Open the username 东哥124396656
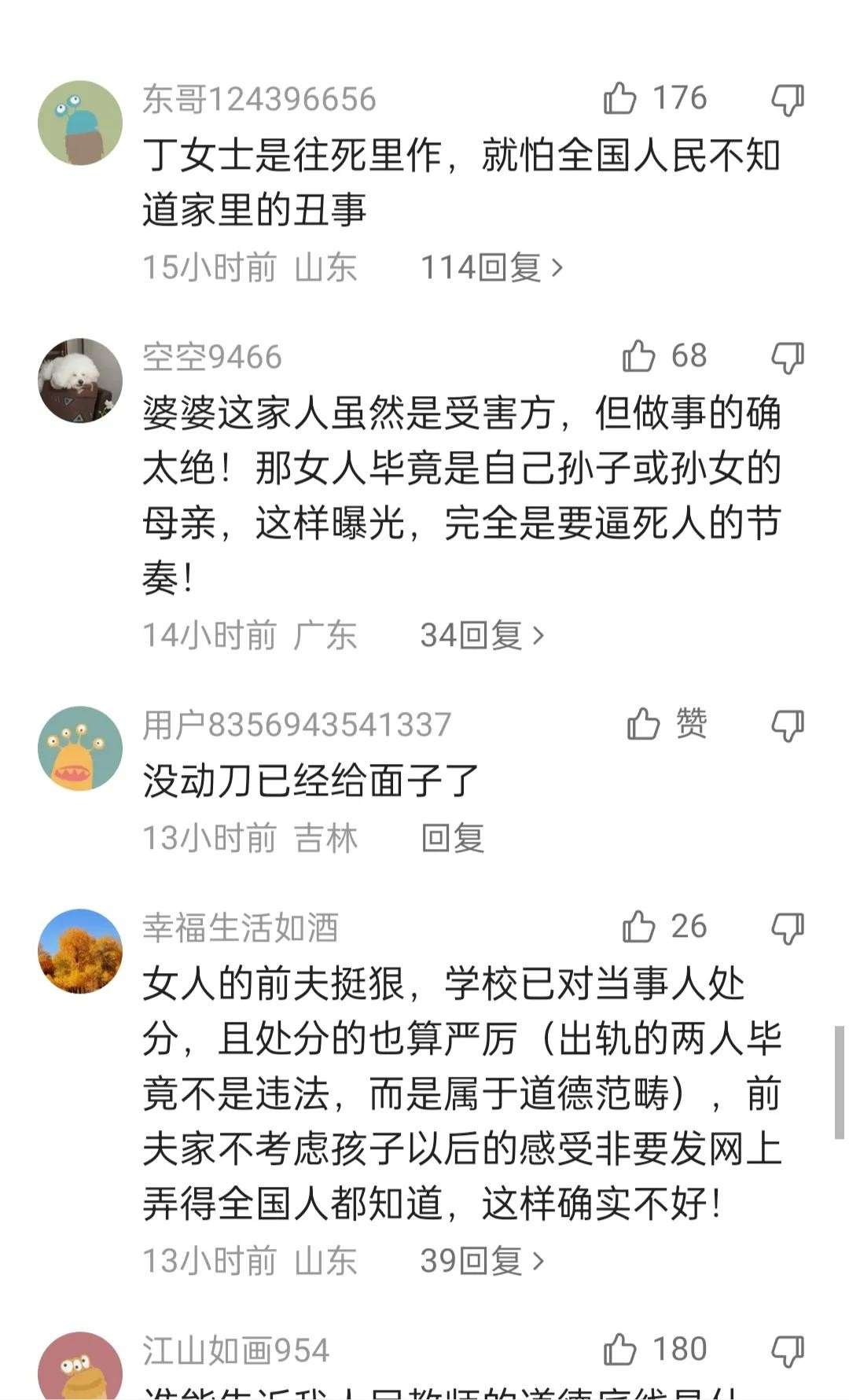The height and width of the screenshot is (1400, 849). pos(259,100)
